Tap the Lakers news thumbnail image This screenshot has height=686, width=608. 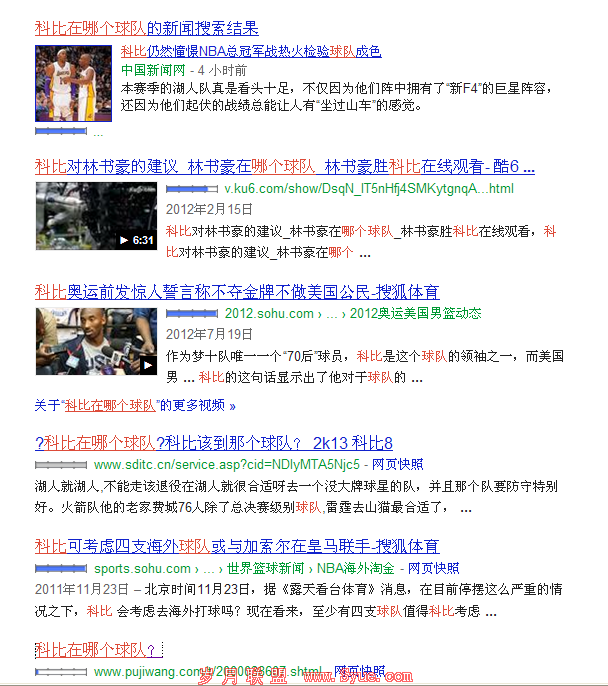click(x=73, y=84)
